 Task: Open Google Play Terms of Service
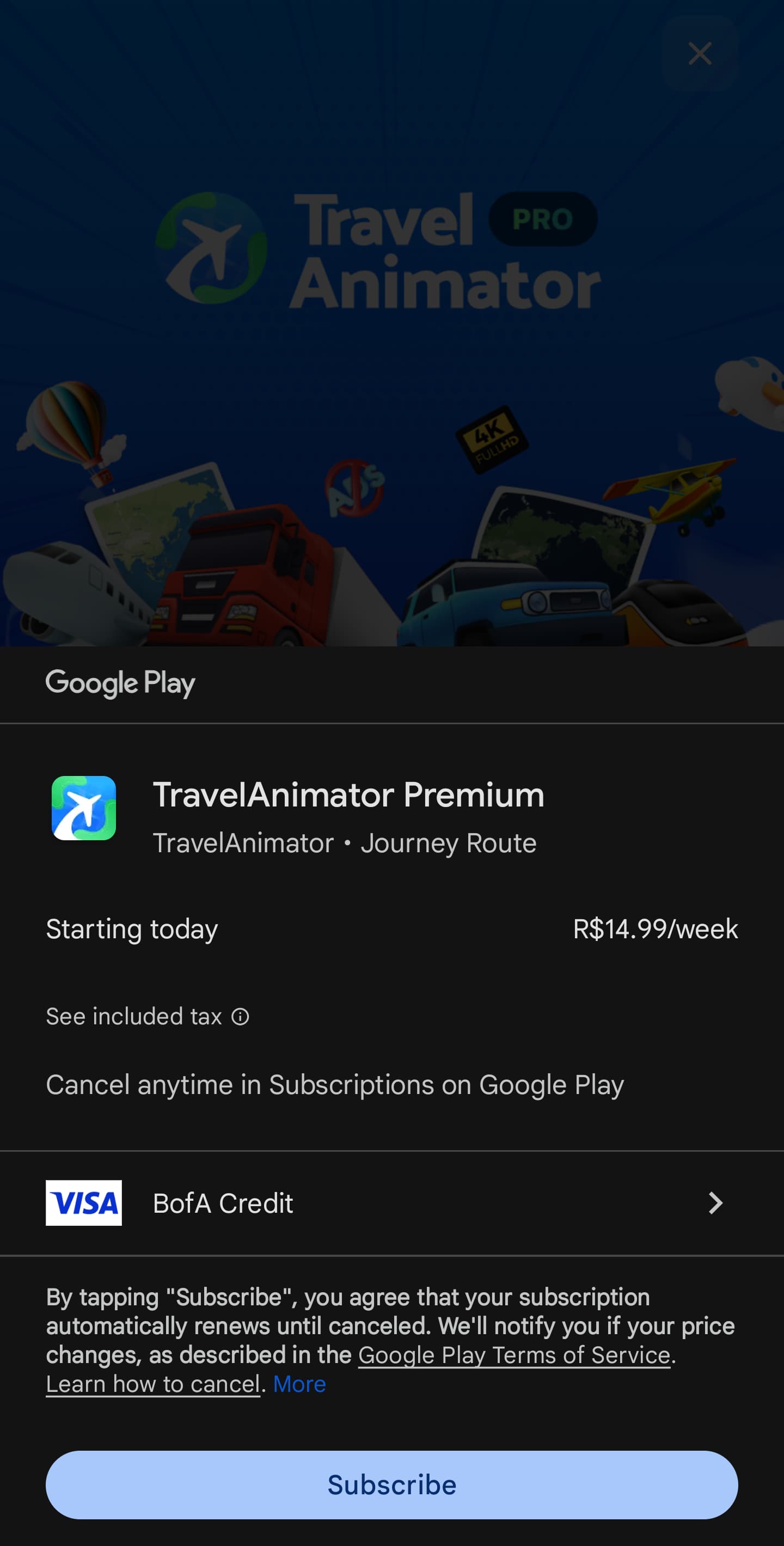point(514,1354)
